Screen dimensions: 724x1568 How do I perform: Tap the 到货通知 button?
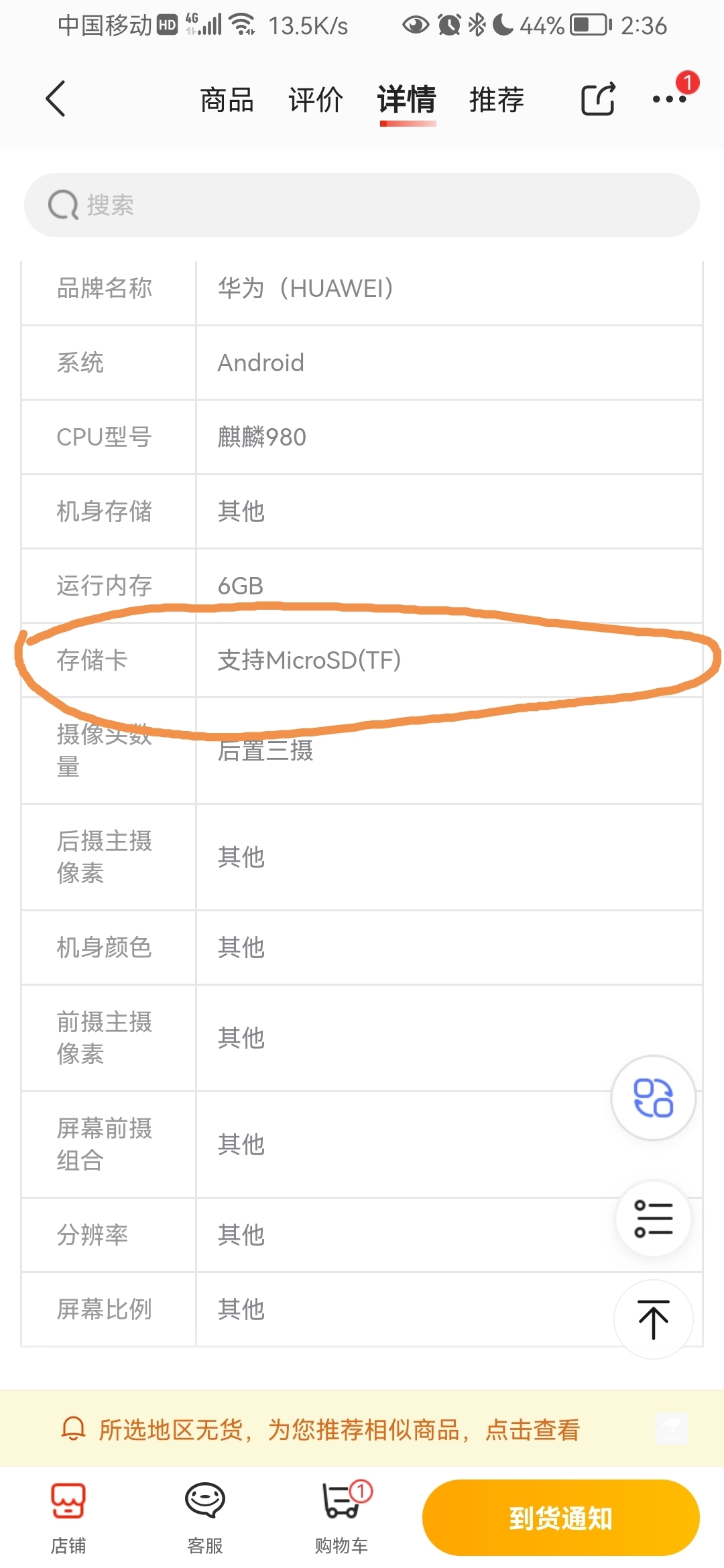(561, 1518)
